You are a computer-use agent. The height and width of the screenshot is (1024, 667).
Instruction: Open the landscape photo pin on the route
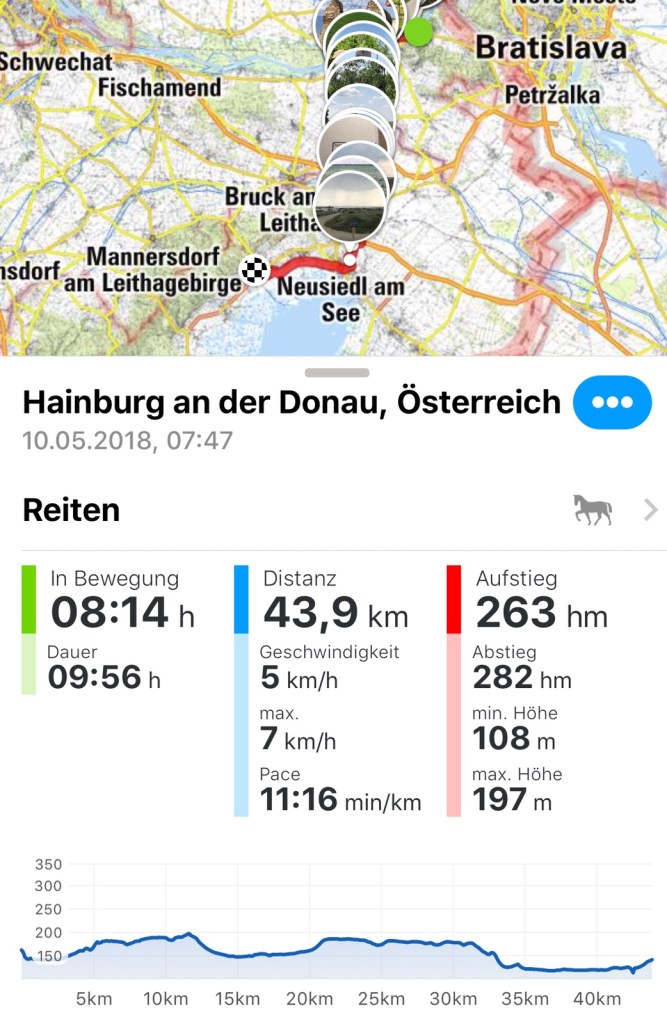click(x=349, y=206)
